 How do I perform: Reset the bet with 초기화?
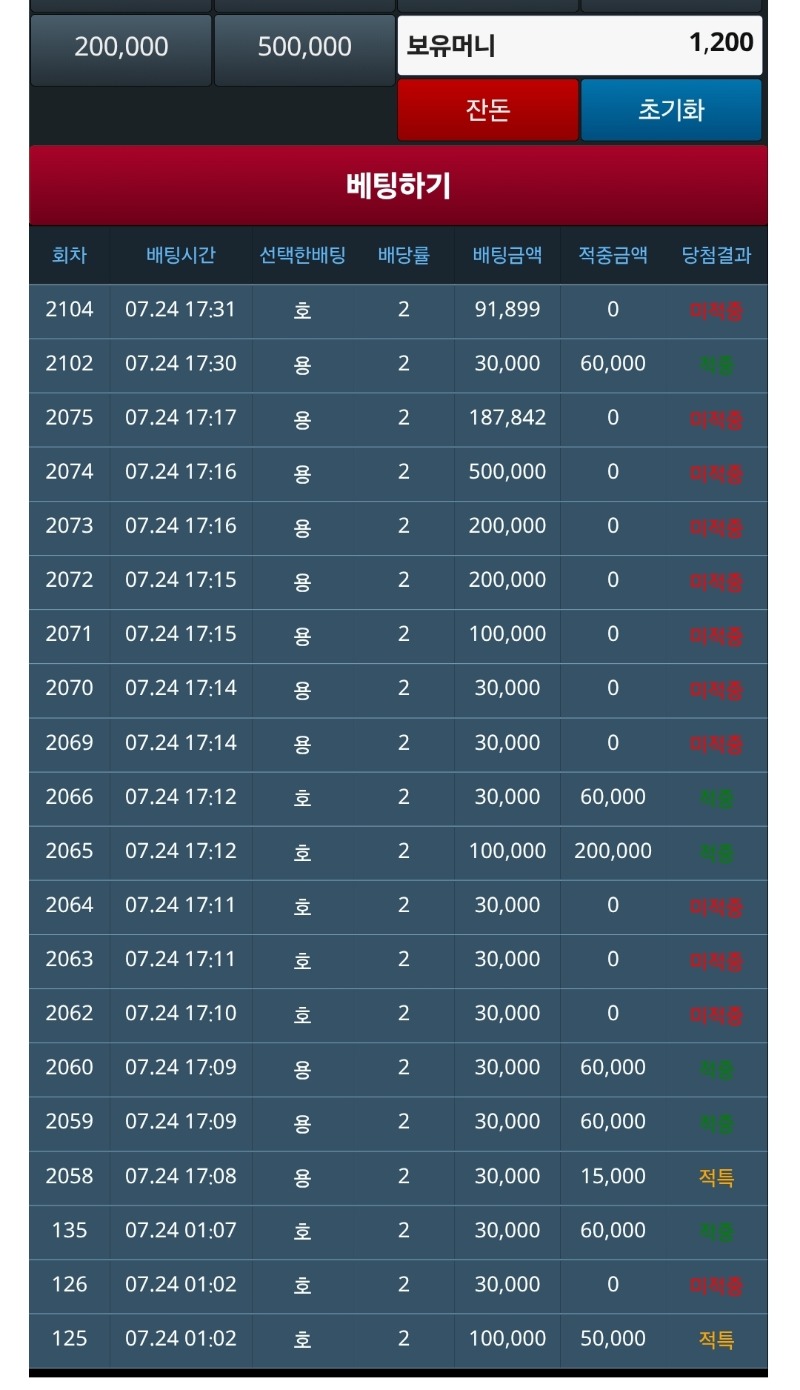pos(671,110)
